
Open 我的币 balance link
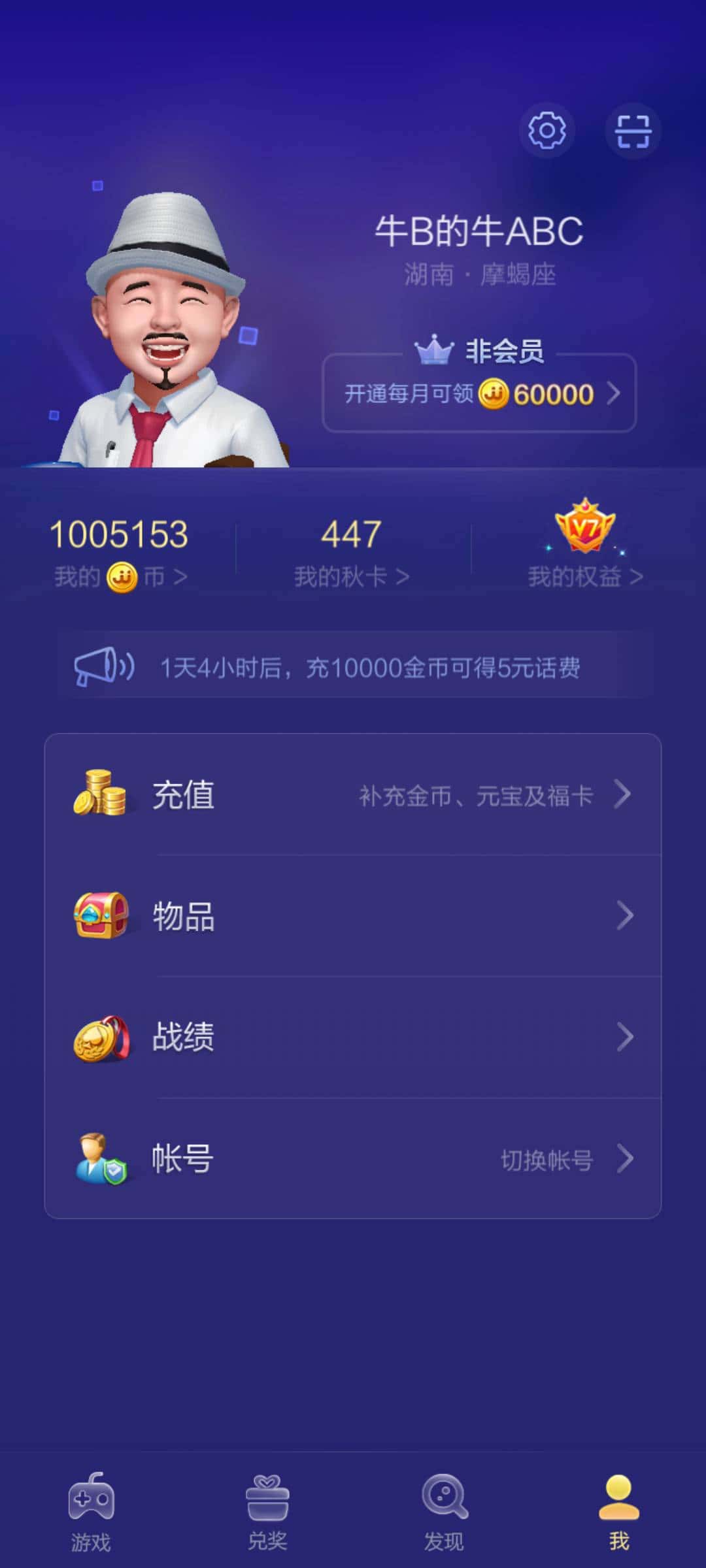point(120,574)
